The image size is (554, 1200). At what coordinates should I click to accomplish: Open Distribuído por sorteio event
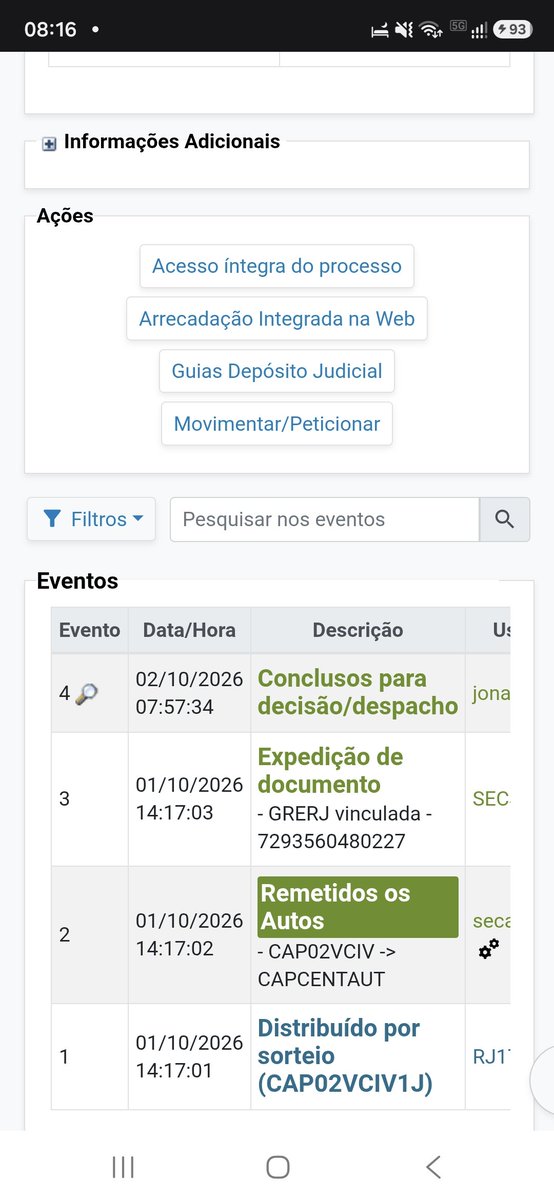click(x=345, y=1056)
